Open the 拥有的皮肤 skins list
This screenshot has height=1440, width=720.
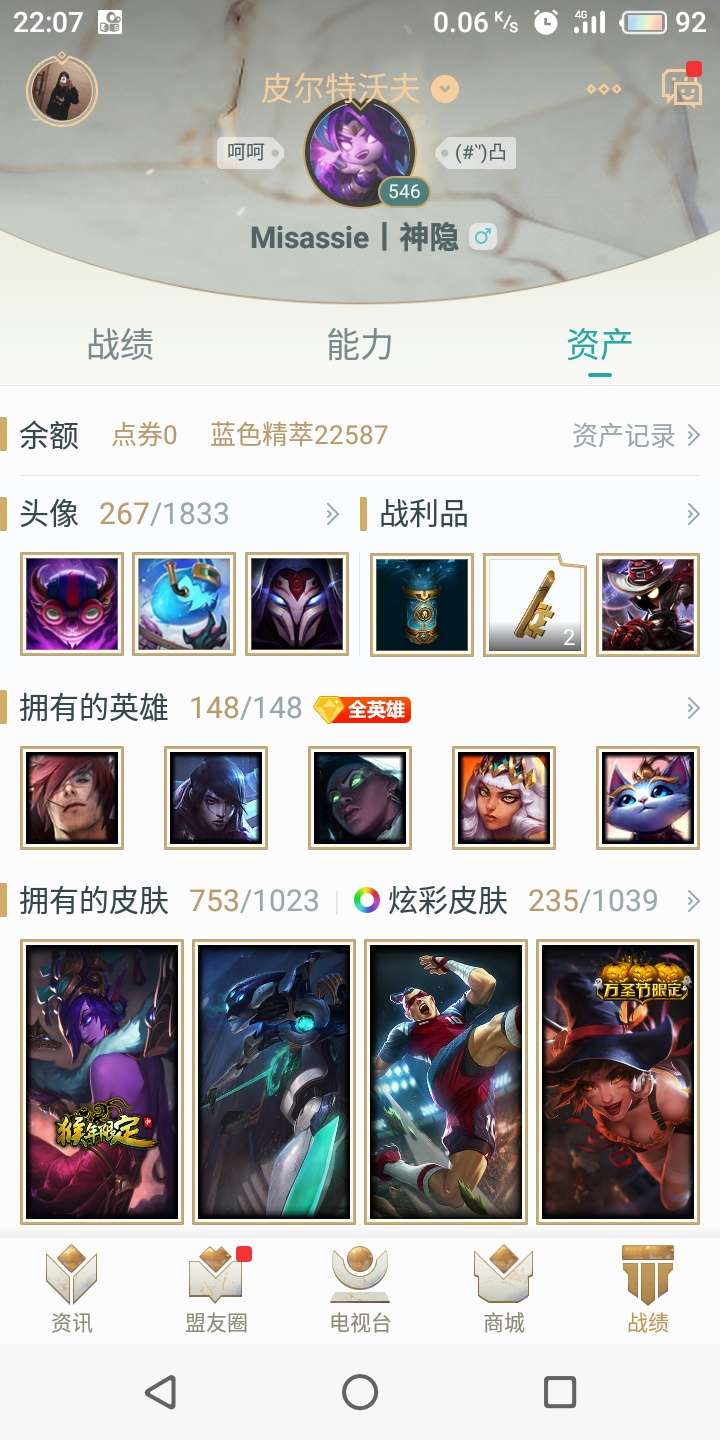(692, 901)
